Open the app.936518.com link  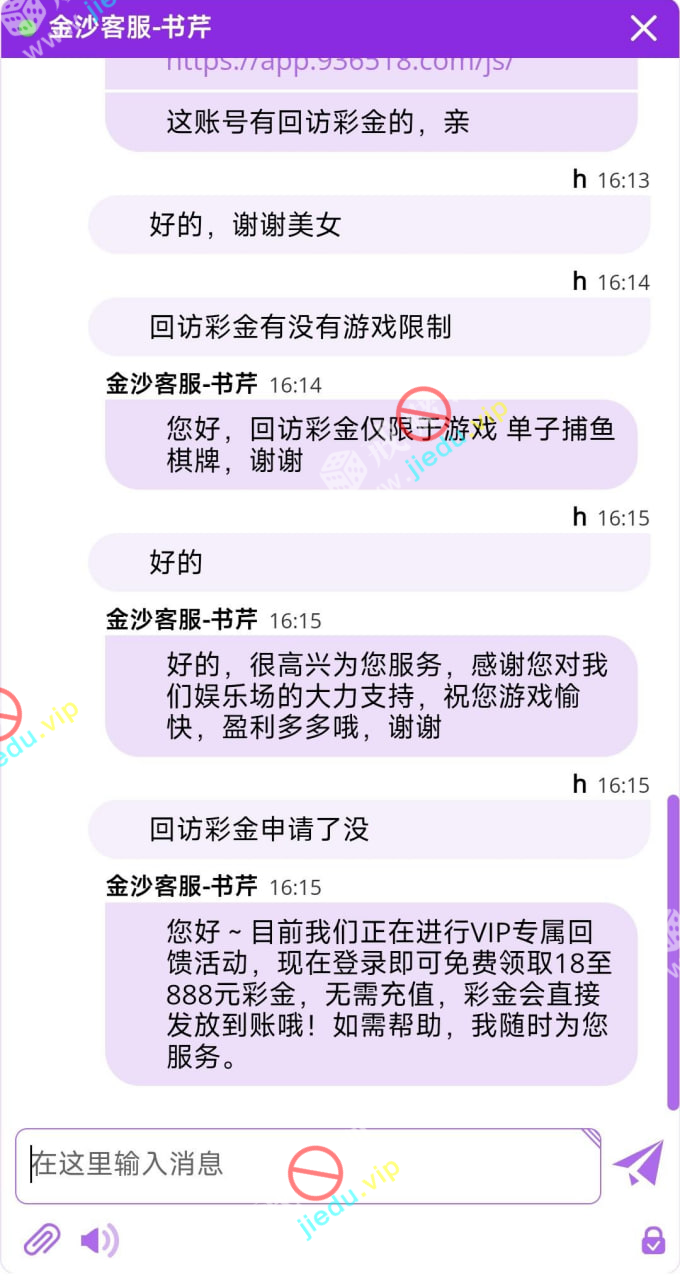[x=340, y=63]
